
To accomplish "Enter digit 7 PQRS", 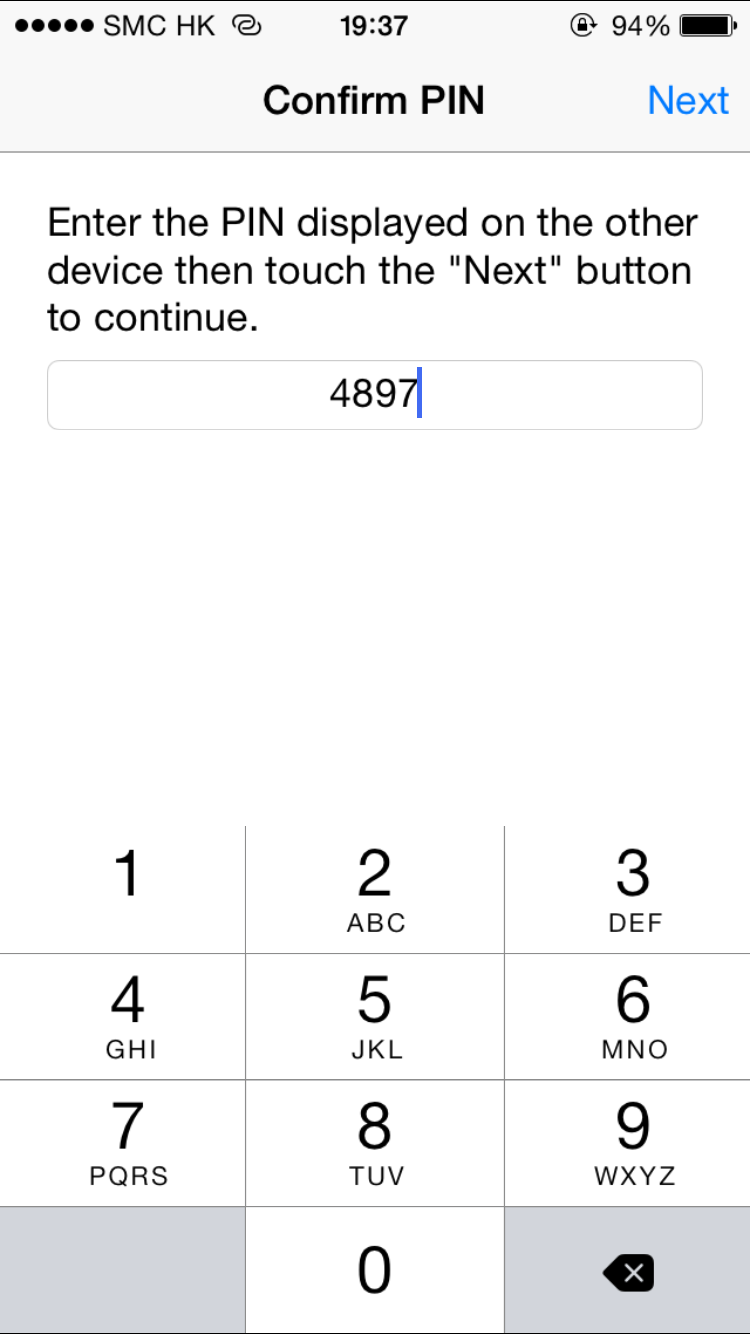I will 122,1143.
